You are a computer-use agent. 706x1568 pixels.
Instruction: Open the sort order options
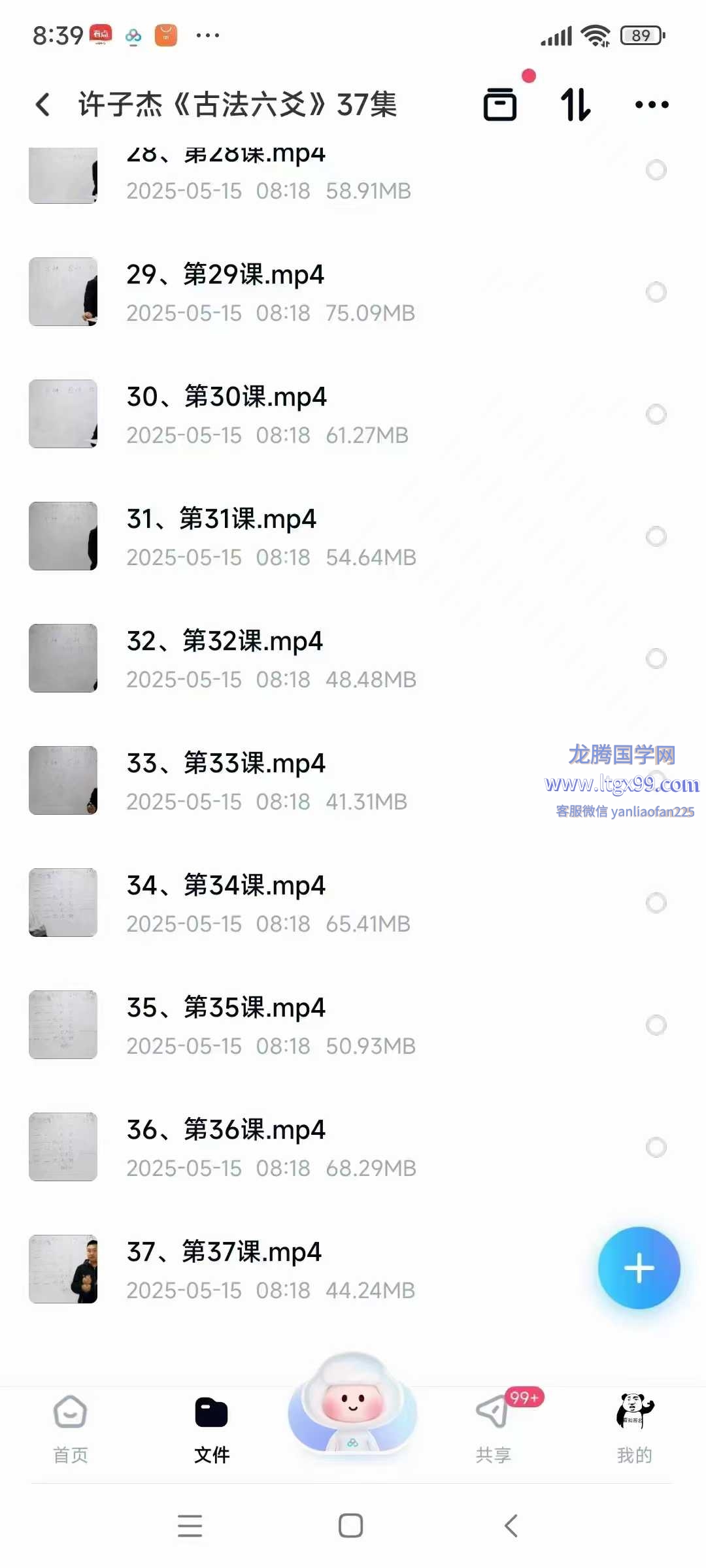[x=575, y=105]
